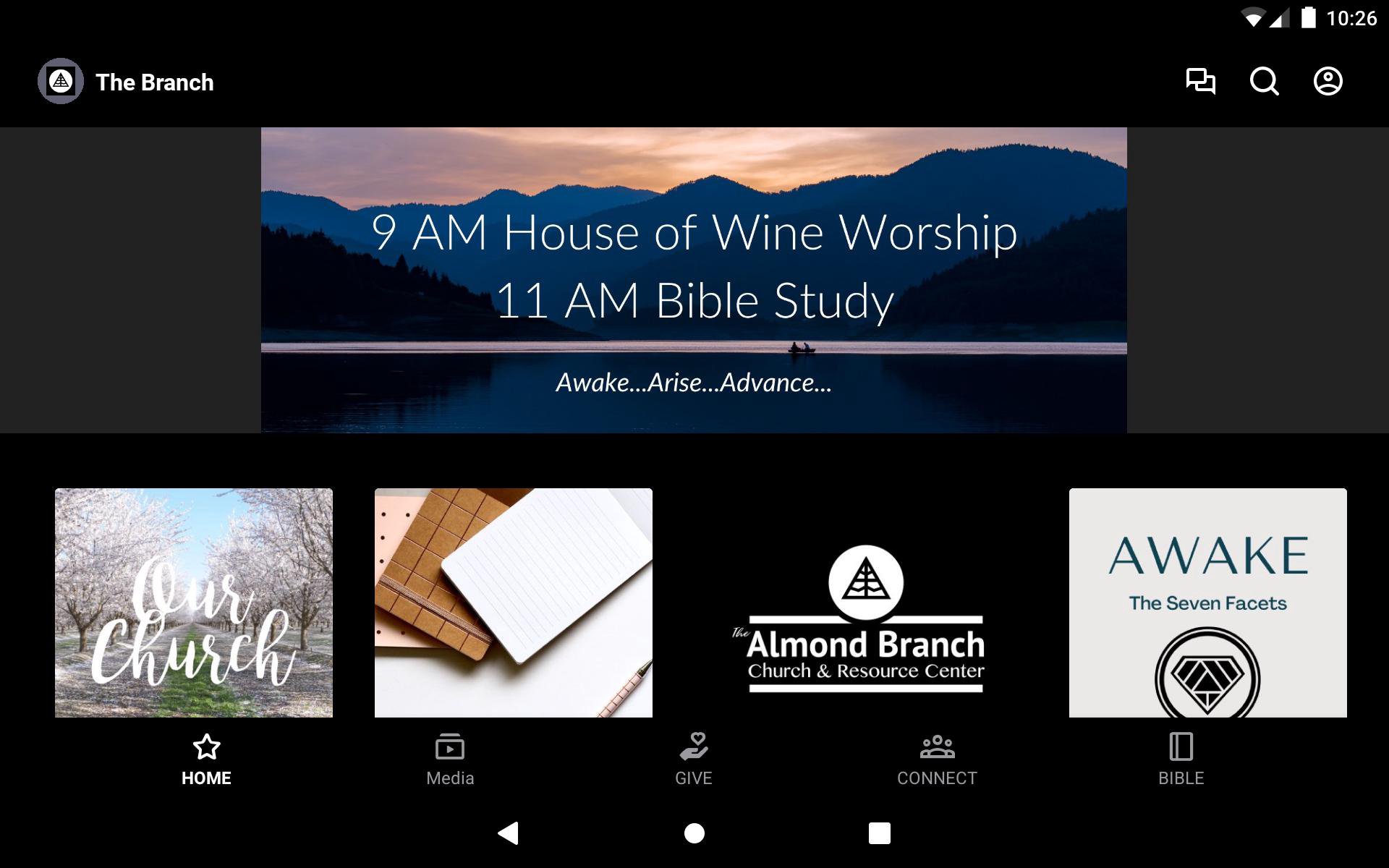This screenshot has width=1389, height=868.
Task: Switch to the CONNECT tab
Action: 937,759
